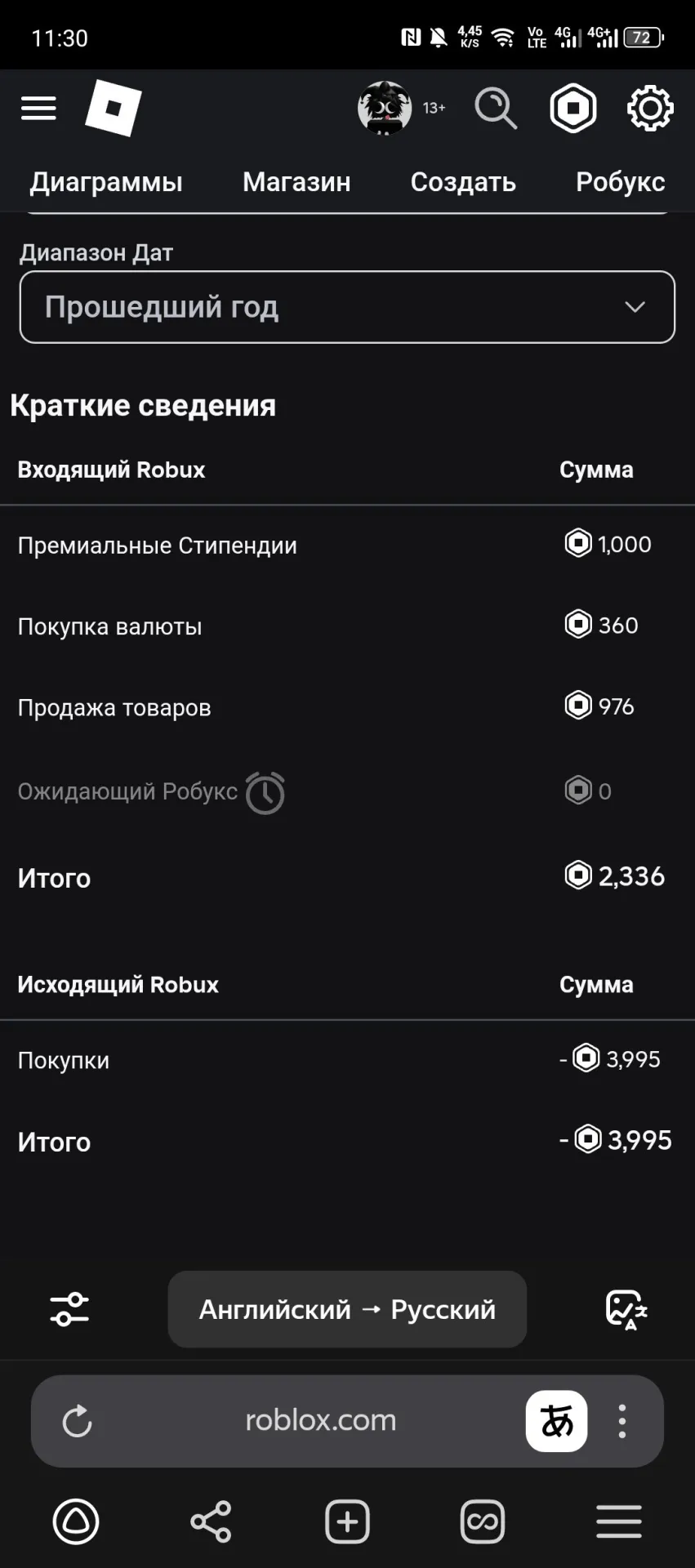Screen dimensions: 695x1568
Task: Open the Robux balance icon
Action: [573, 108]
